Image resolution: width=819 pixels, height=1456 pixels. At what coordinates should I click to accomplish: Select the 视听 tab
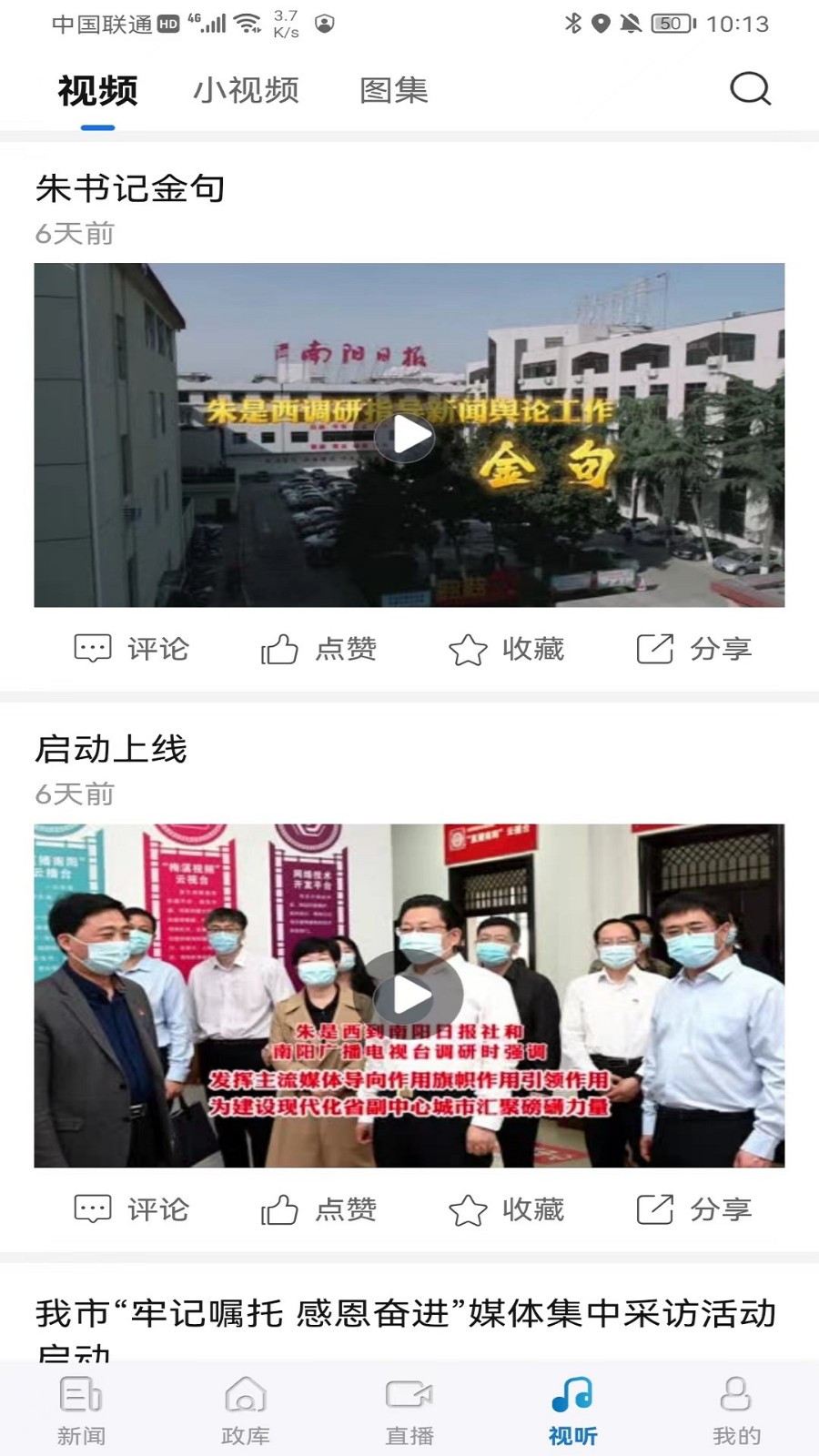573,1410
